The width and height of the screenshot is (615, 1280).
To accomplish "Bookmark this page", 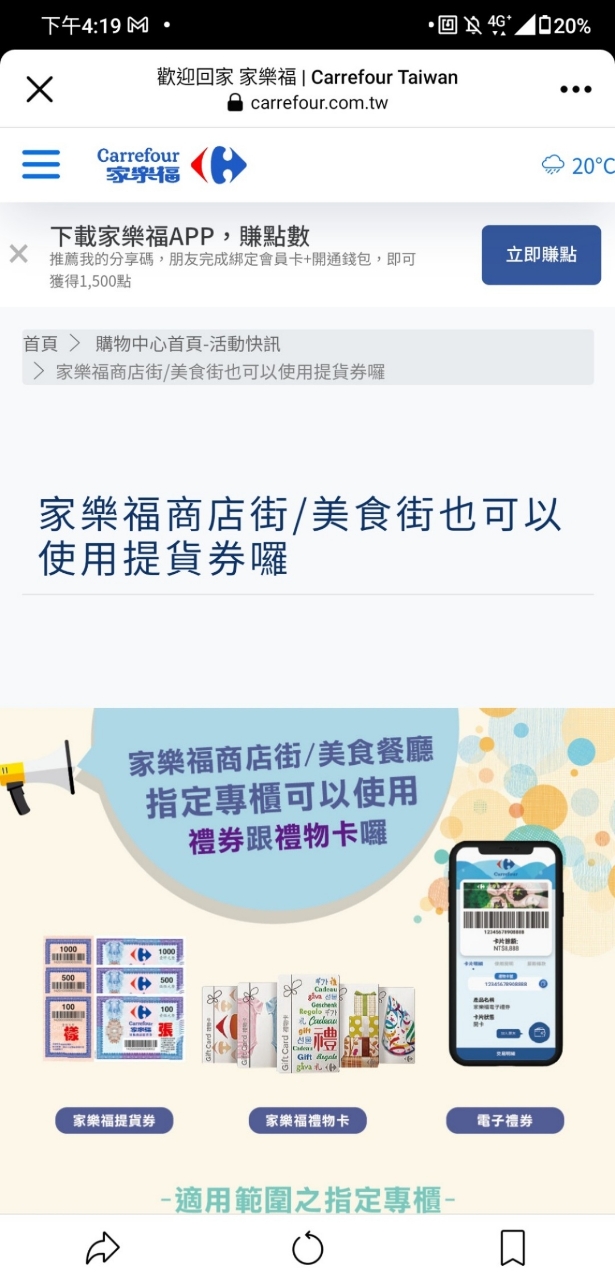I will (512, 1247).
